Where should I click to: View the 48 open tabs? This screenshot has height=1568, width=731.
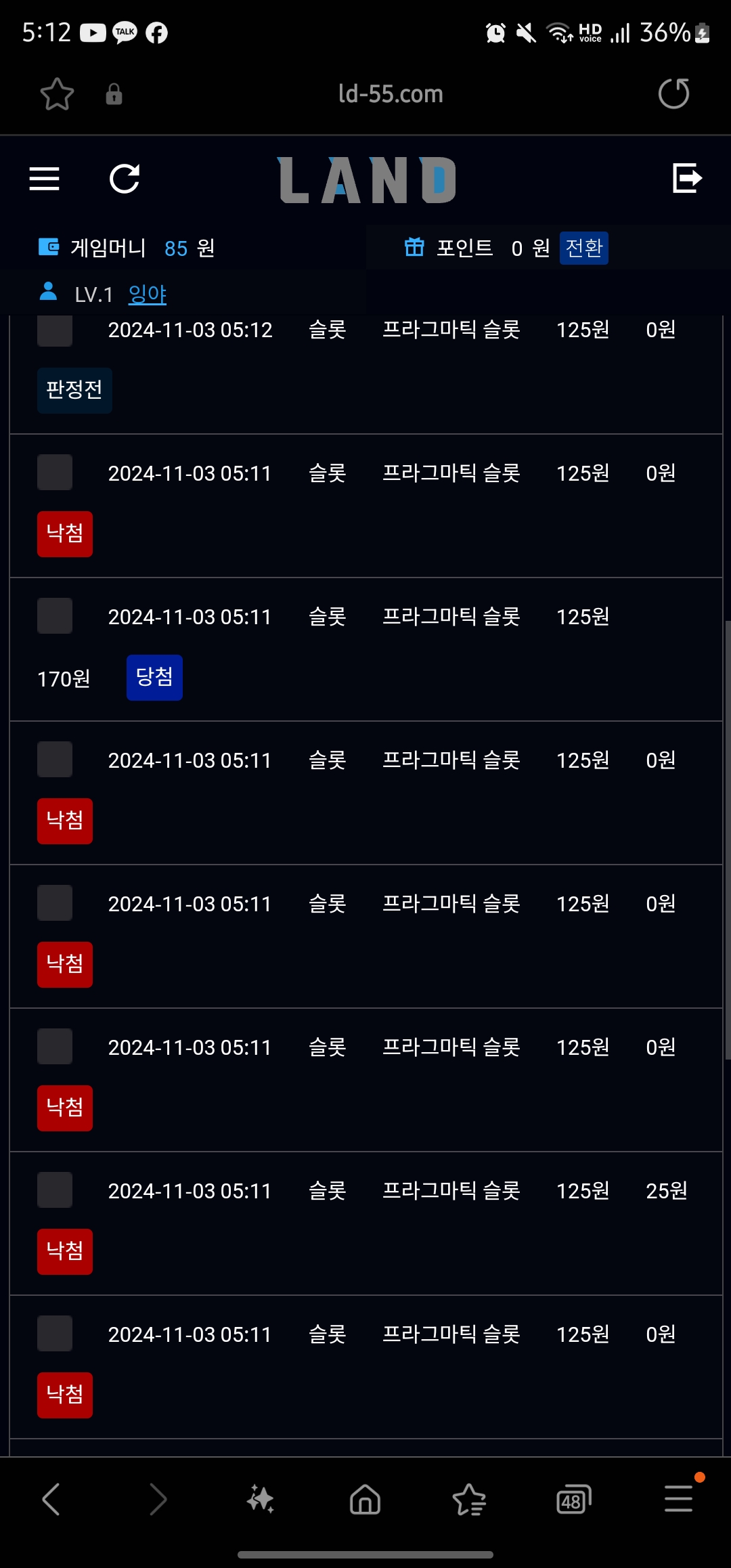(573, 1499)
